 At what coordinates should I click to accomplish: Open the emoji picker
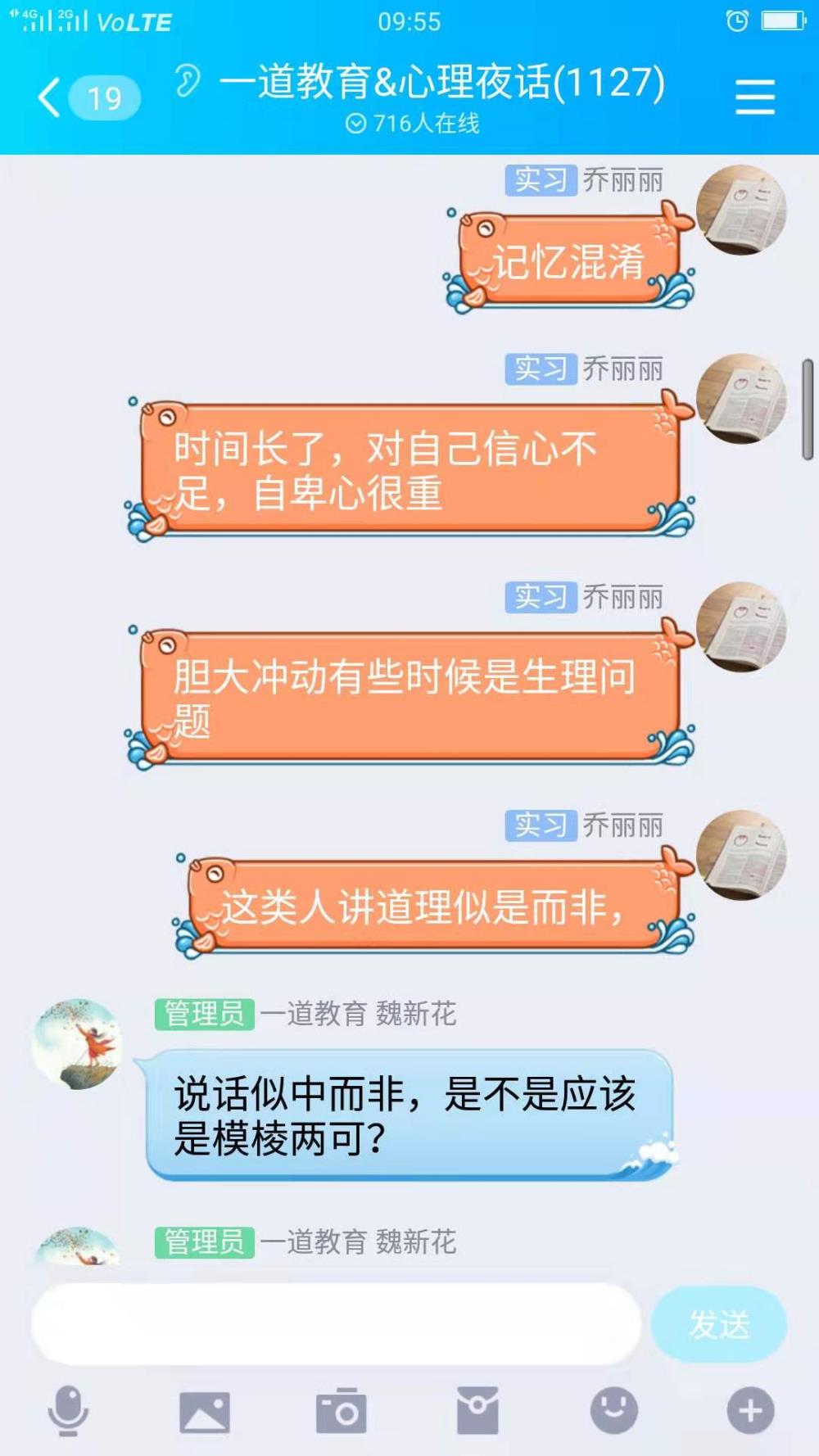point(614,1410)
